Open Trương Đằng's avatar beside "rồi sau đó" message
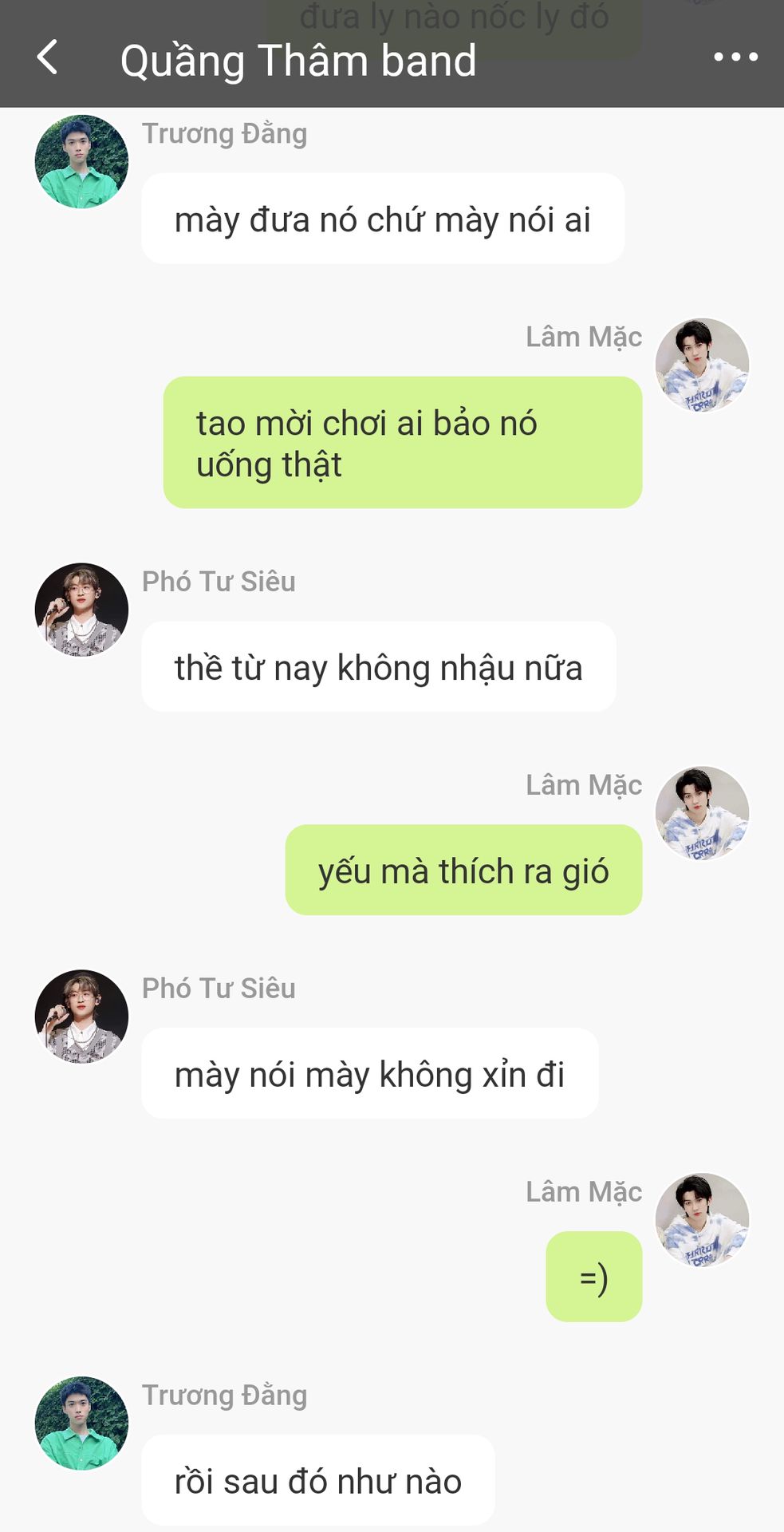This screenshot has width=784, height=1532. (x=81, y=1423)
